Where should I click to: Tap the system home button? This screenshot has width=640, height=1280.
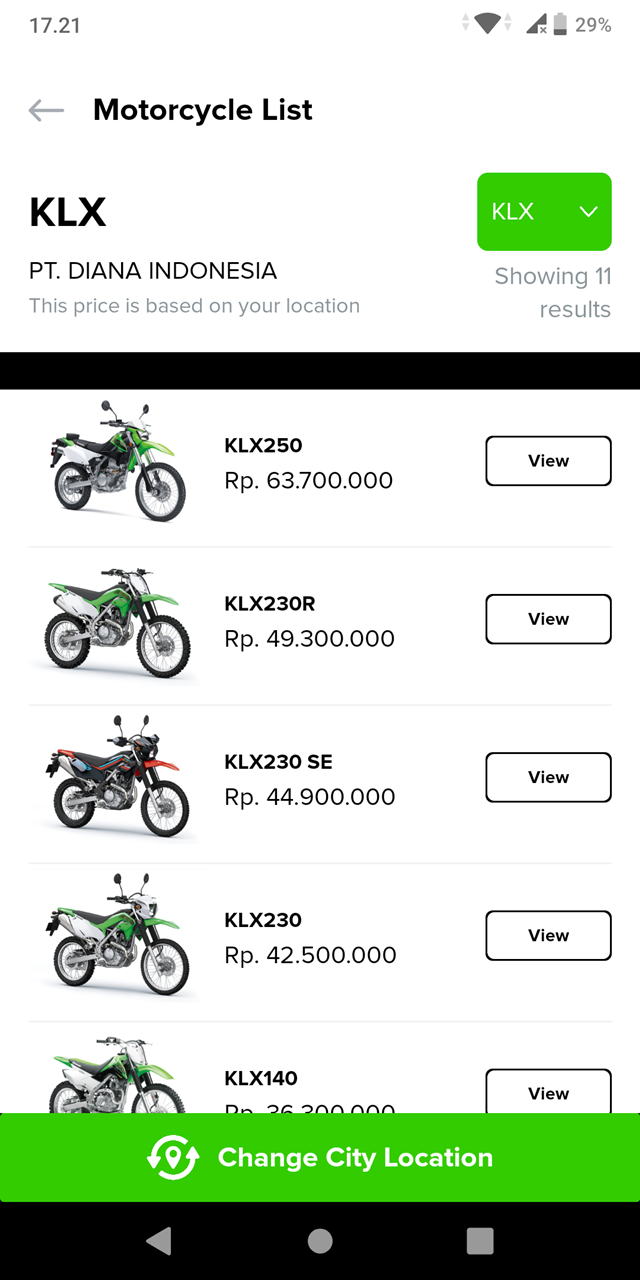coord(320,1241)
